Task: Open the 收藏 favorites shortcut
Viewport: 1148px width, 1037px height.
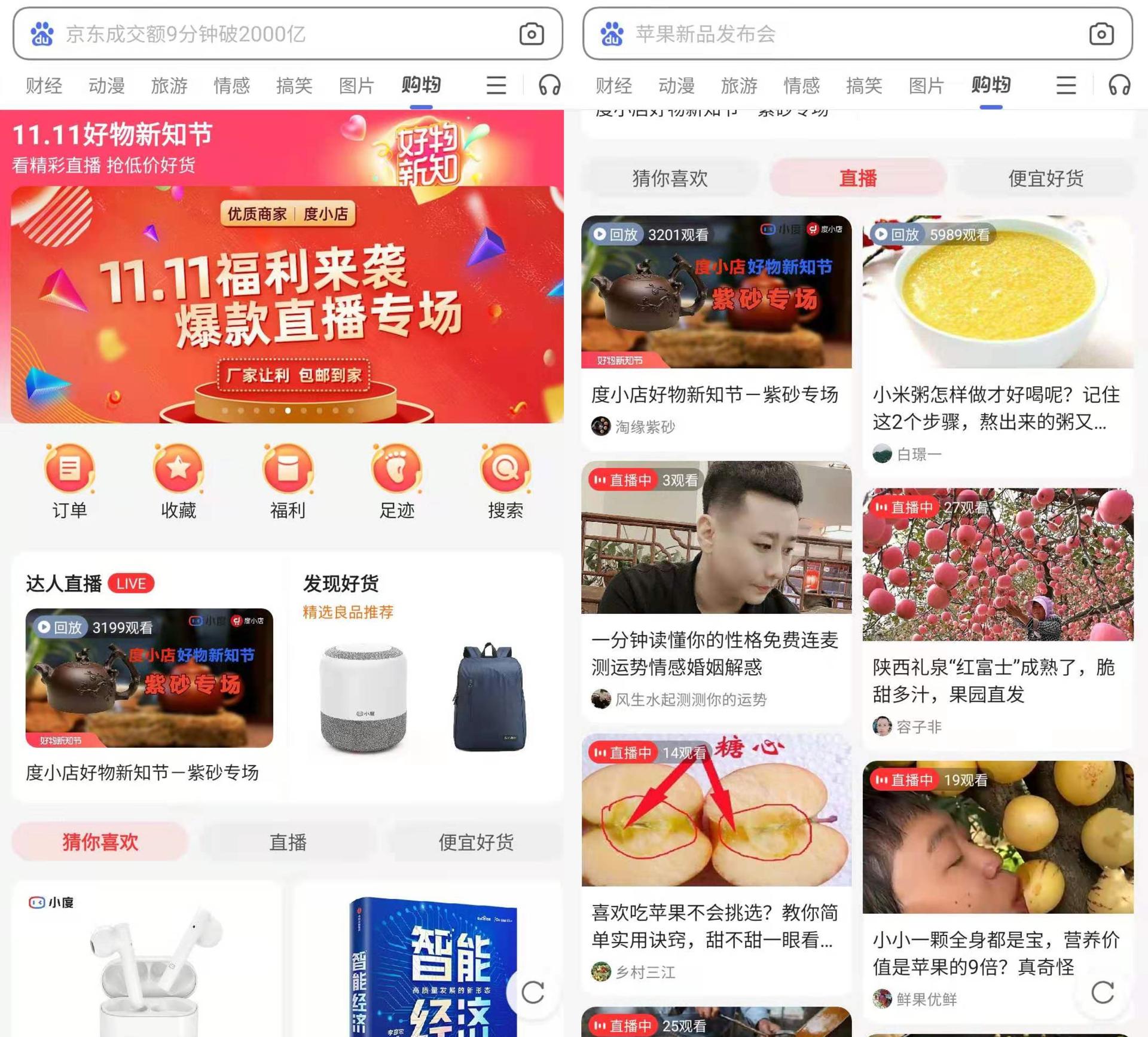Action: (x=178, y=479)
